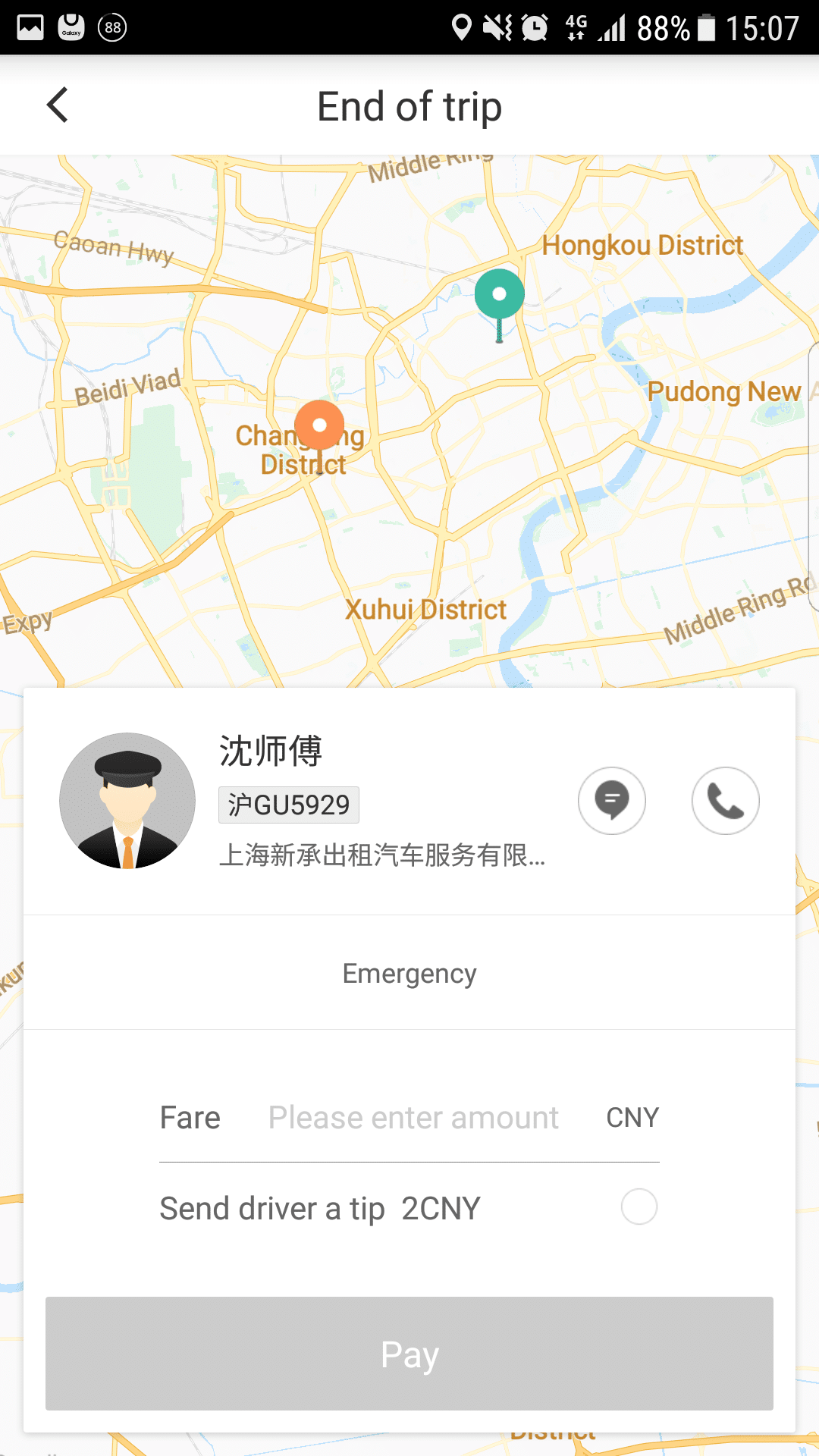This screenshot has width=819, height=1456.
Task: Message the driver via chat icon
Action: [x=612, y=801]
